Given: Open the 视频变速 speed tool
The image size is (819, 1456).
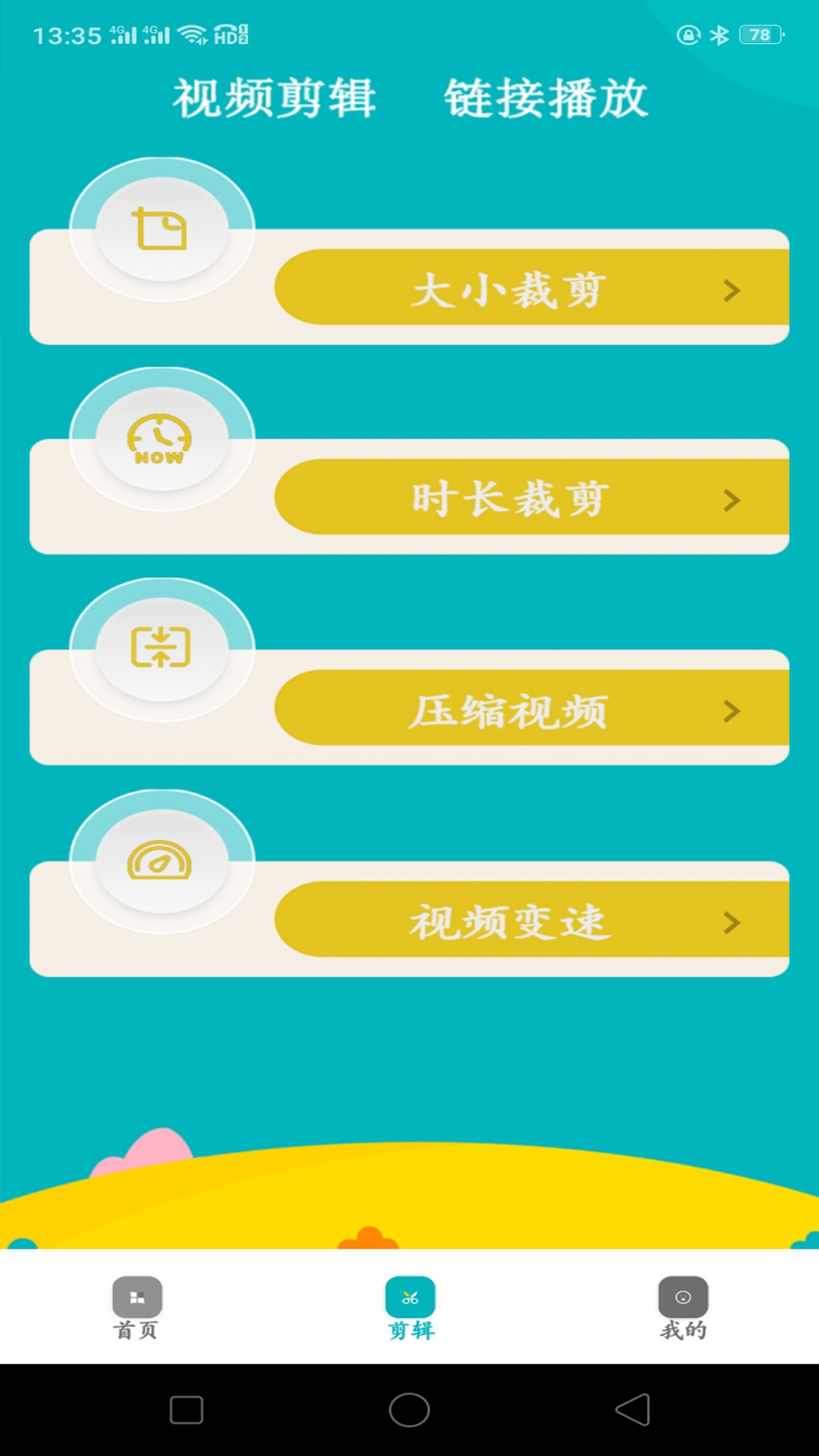Looking at the screenshot, I should point(532,919).
